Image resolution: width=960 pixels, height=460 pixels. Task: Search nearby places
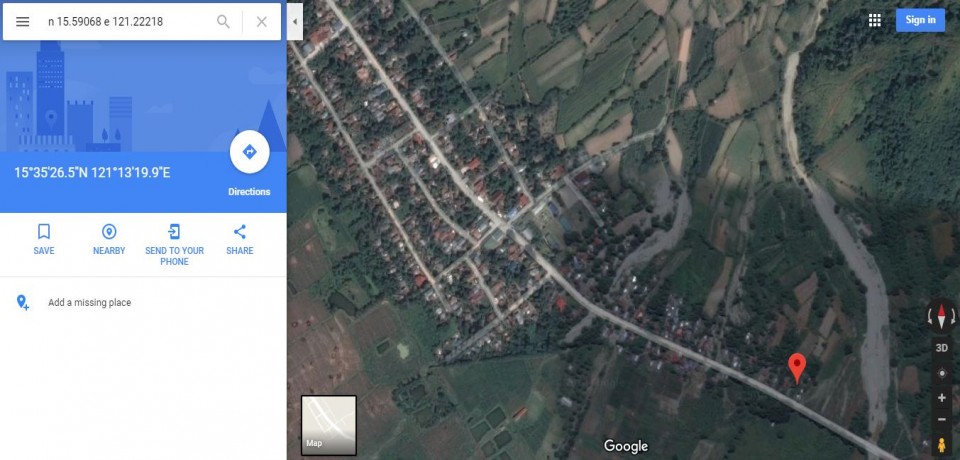(109, 239)
